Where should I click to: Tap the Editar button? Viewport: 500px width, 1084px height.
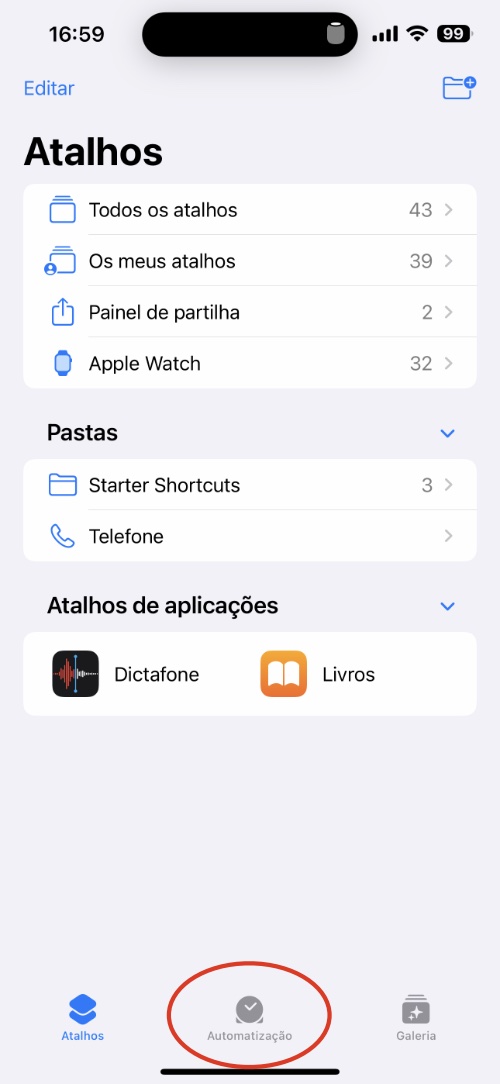tap(49, 88)
